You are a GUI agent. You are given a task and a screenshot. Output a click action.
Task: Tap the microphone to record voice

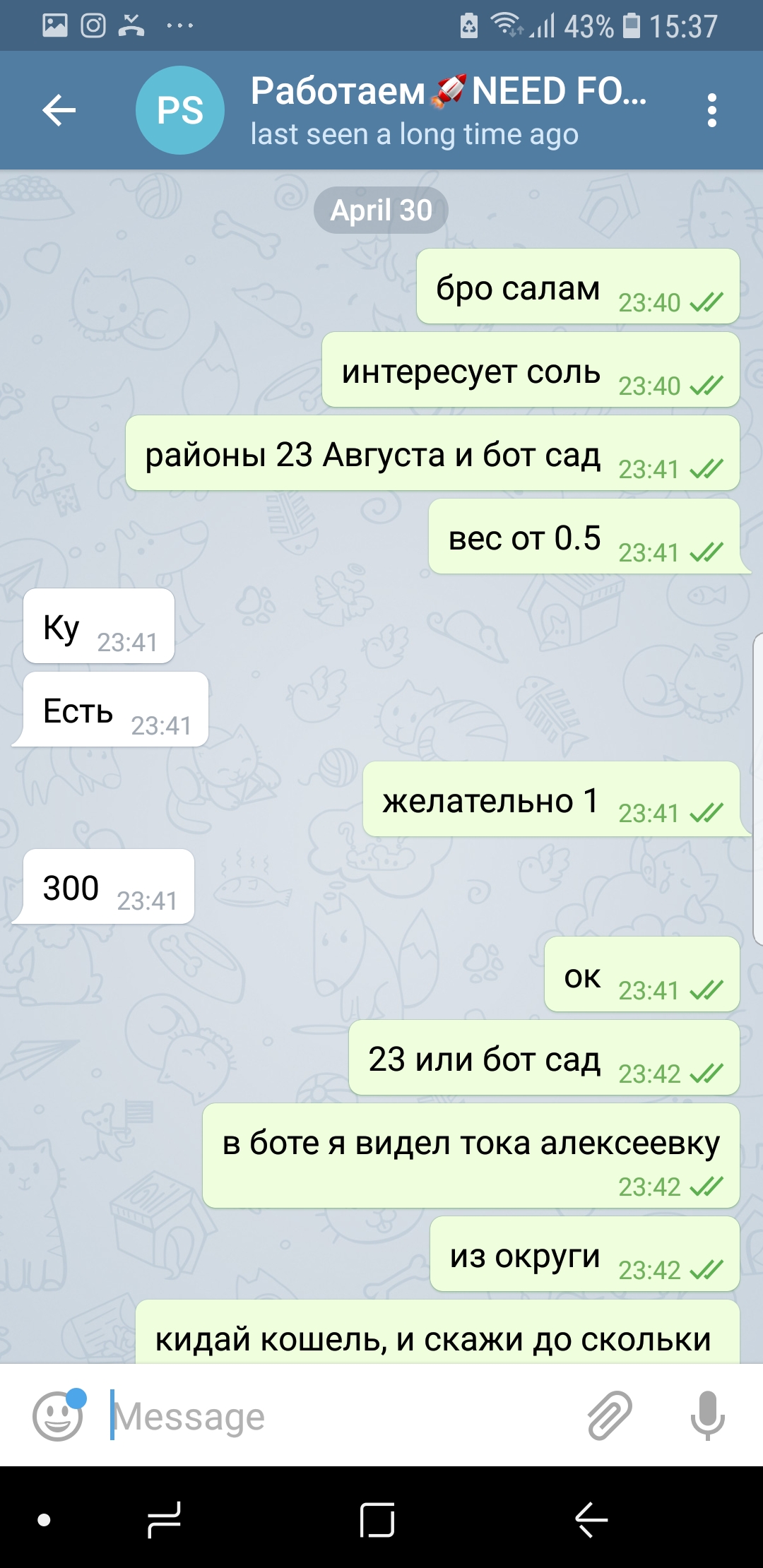[708, 1415]
